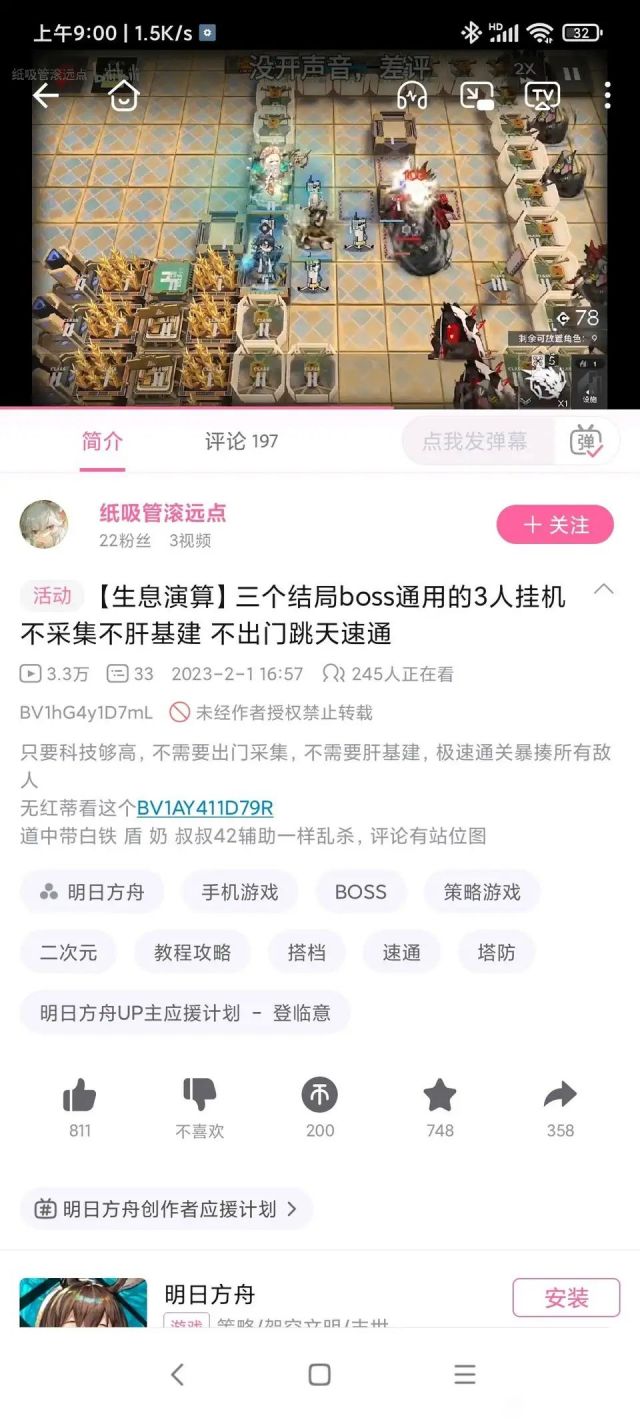
Task: Switch to the 评论 197 tab
Action: [242, 442]
